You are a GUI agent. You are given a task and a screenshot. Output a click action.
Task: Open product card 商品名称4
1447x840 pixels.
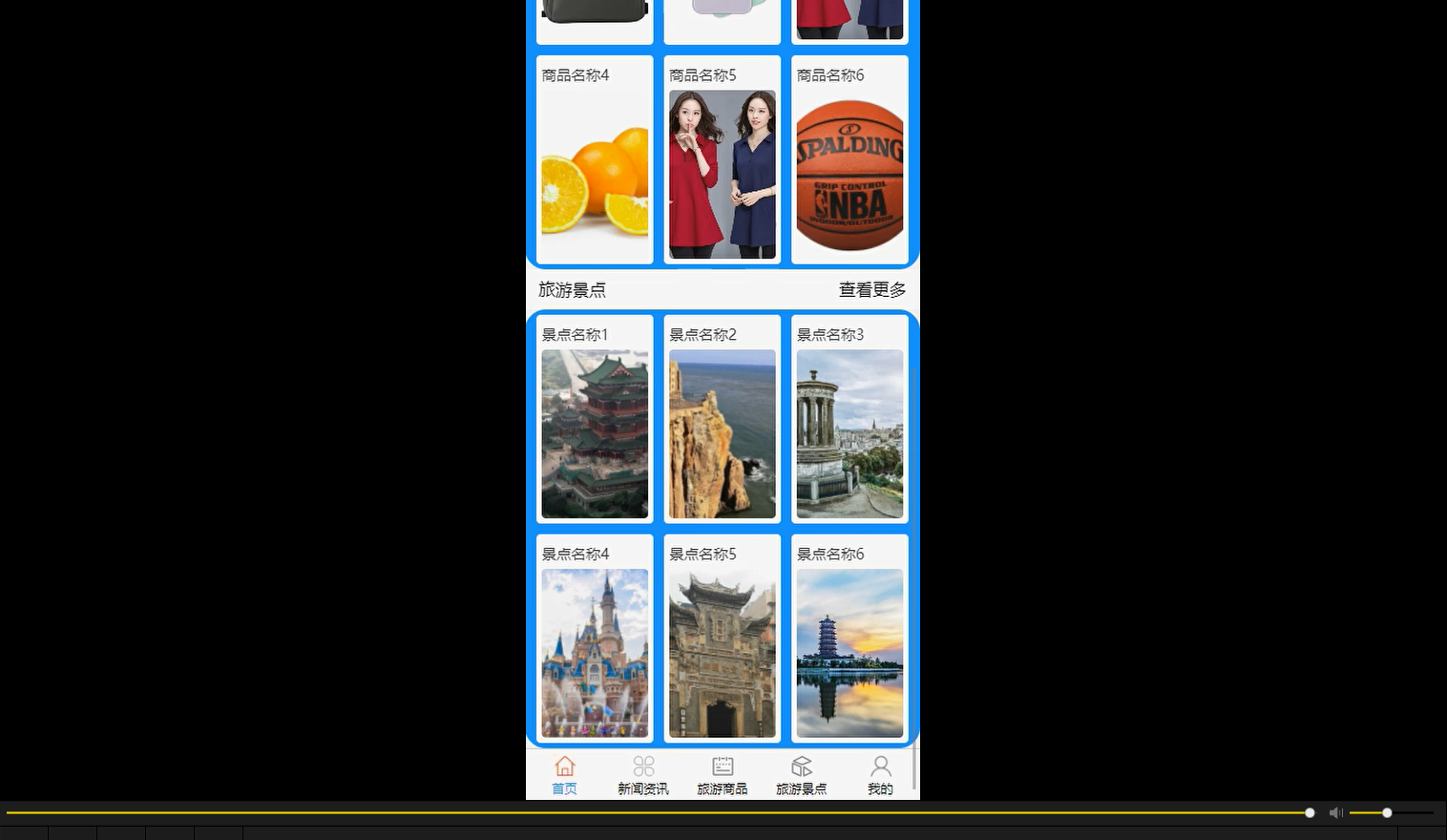coord(595,160)
